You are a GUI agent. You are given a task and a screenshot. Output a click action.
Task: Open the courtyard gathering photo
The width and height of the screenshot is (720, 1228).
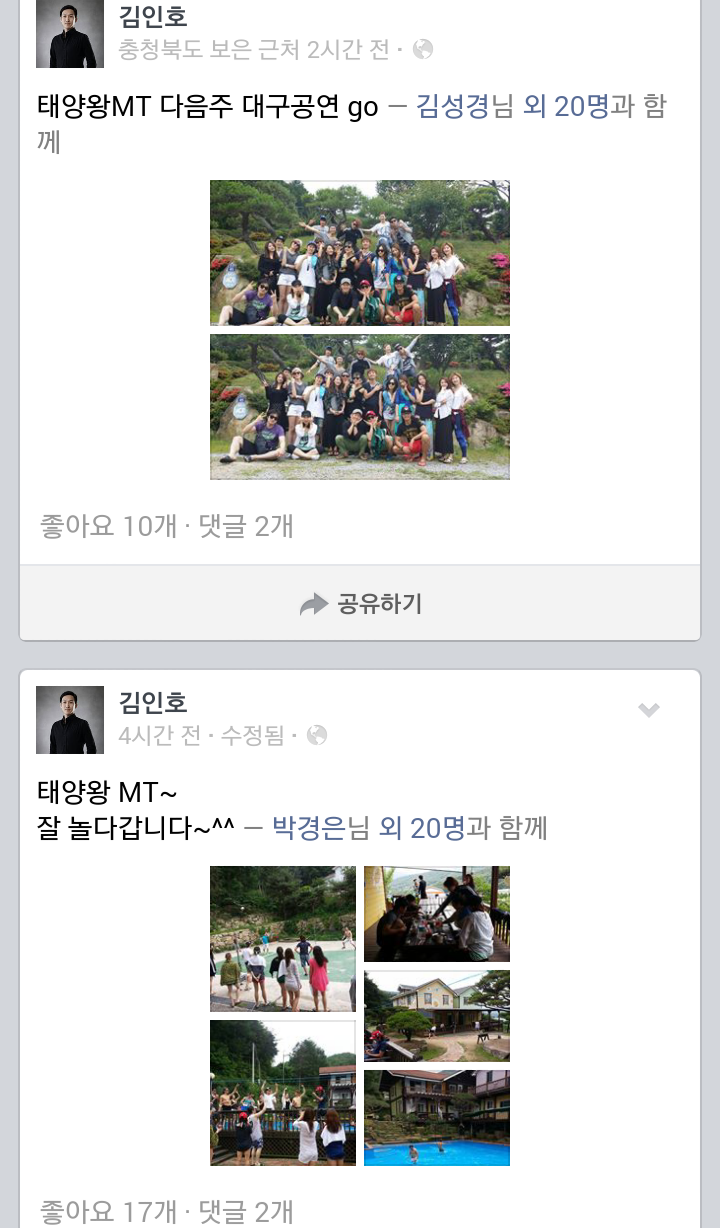point(282,939)
